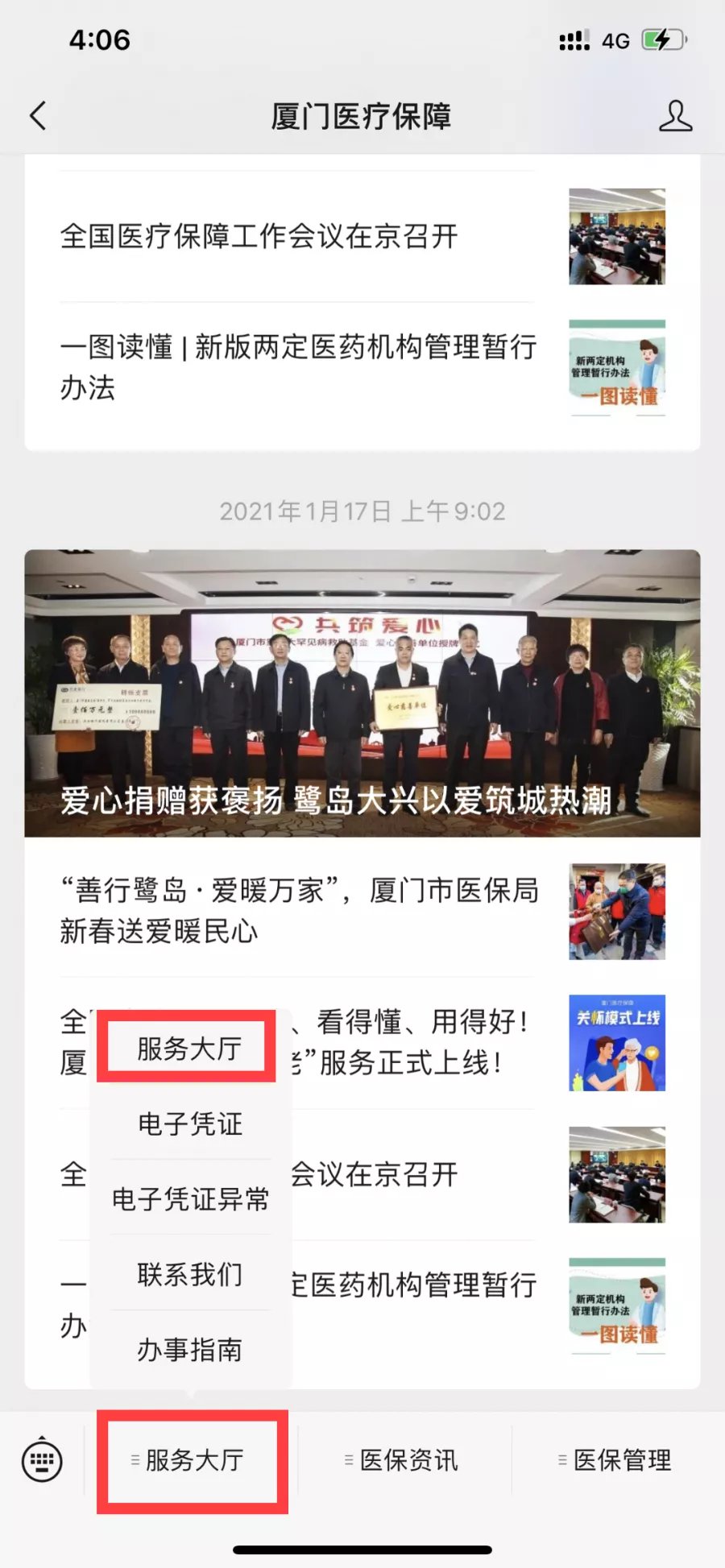Read the “善行鹭岛·爱暖万家” article

(298, 911)
